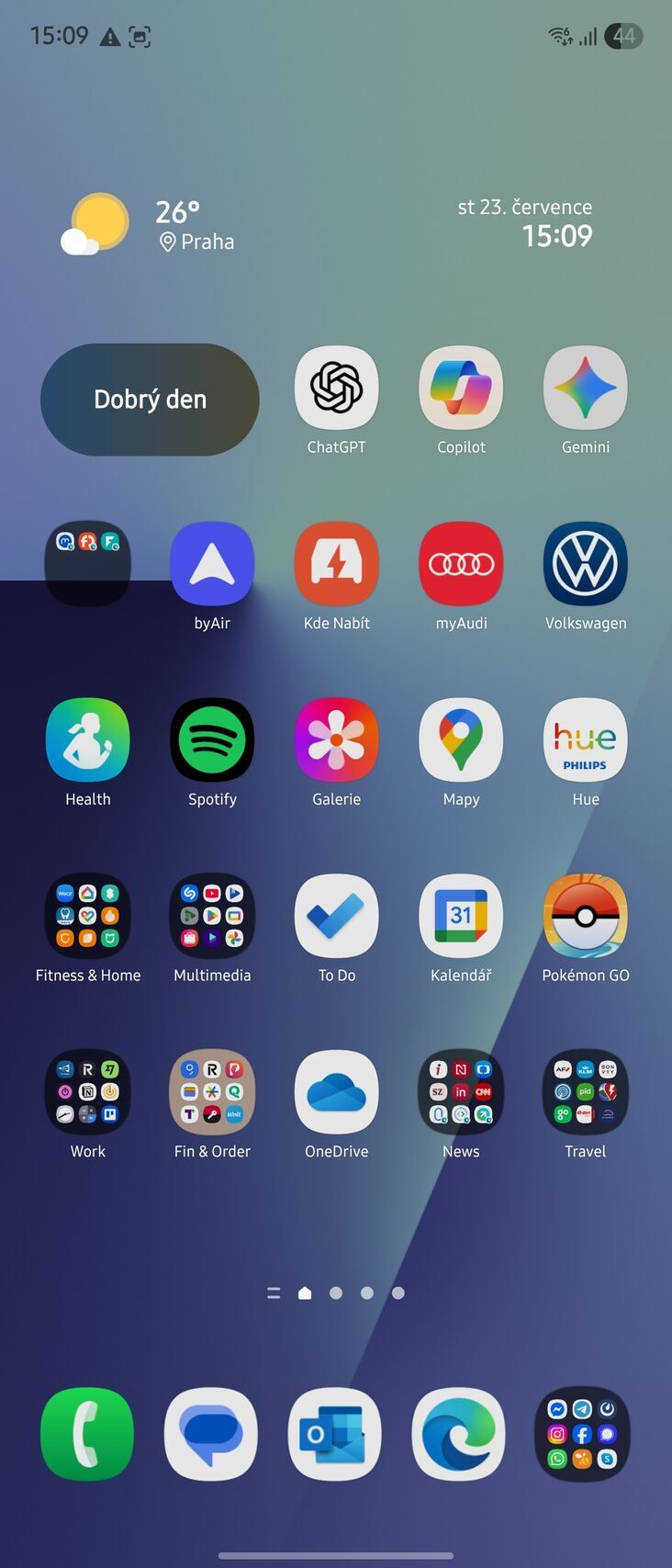
Task: Launch the Kde Nabít charging app
Action: pyautogui.click(x=336, y=563)
